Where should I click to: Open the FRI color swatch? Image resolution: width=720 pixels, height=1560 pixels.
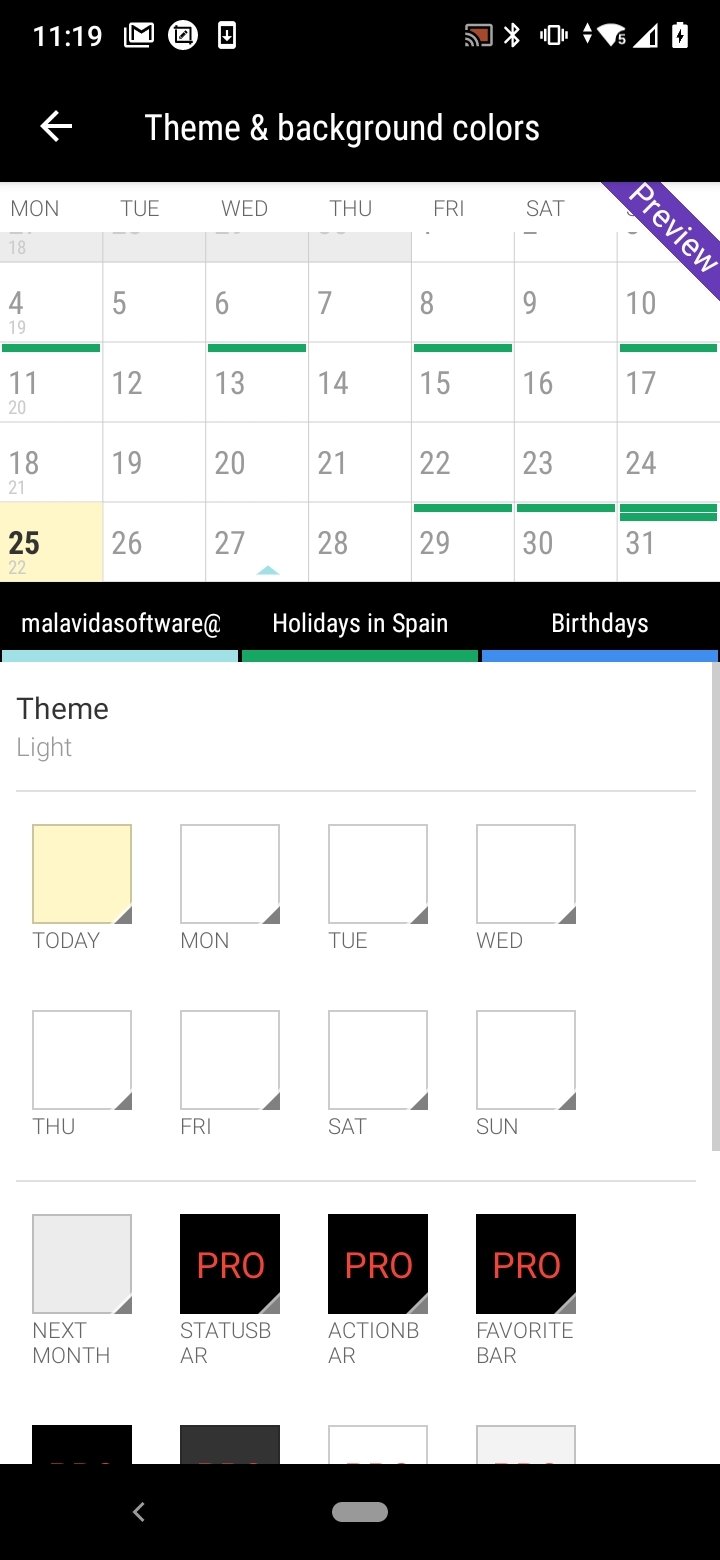230,1060
